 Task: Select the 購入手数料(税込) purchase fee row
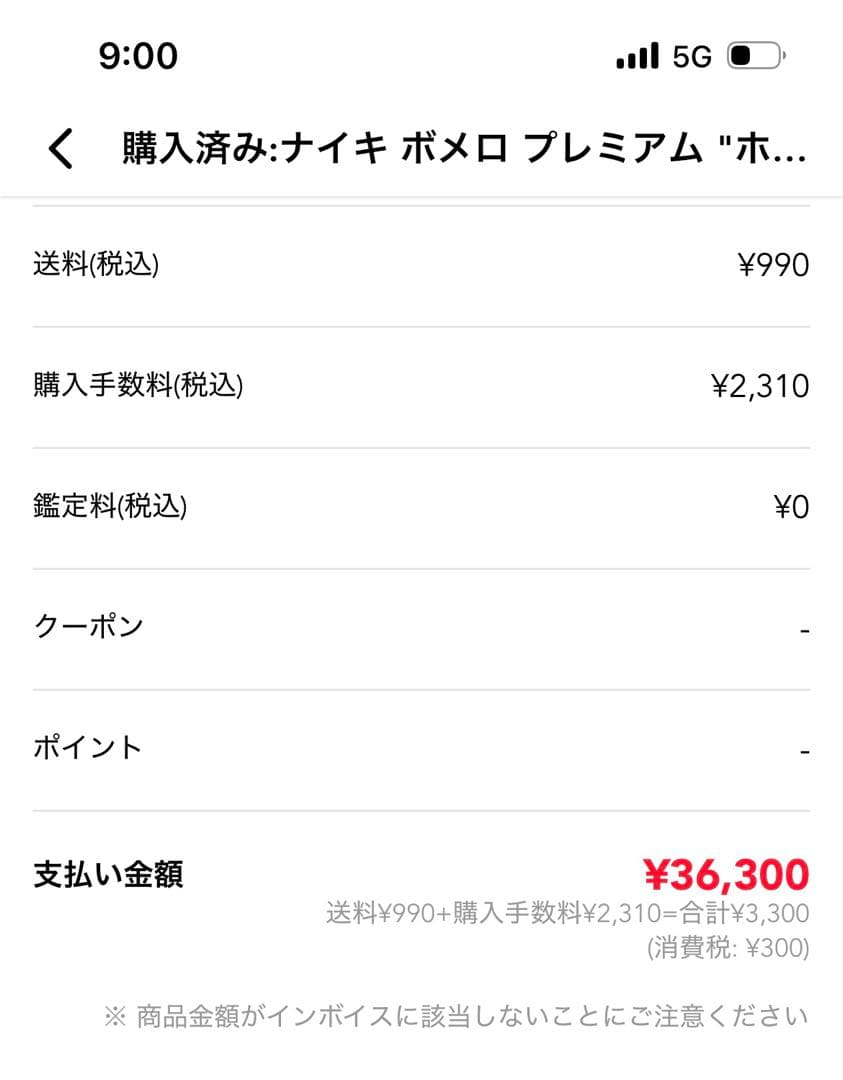pos(420,385)
